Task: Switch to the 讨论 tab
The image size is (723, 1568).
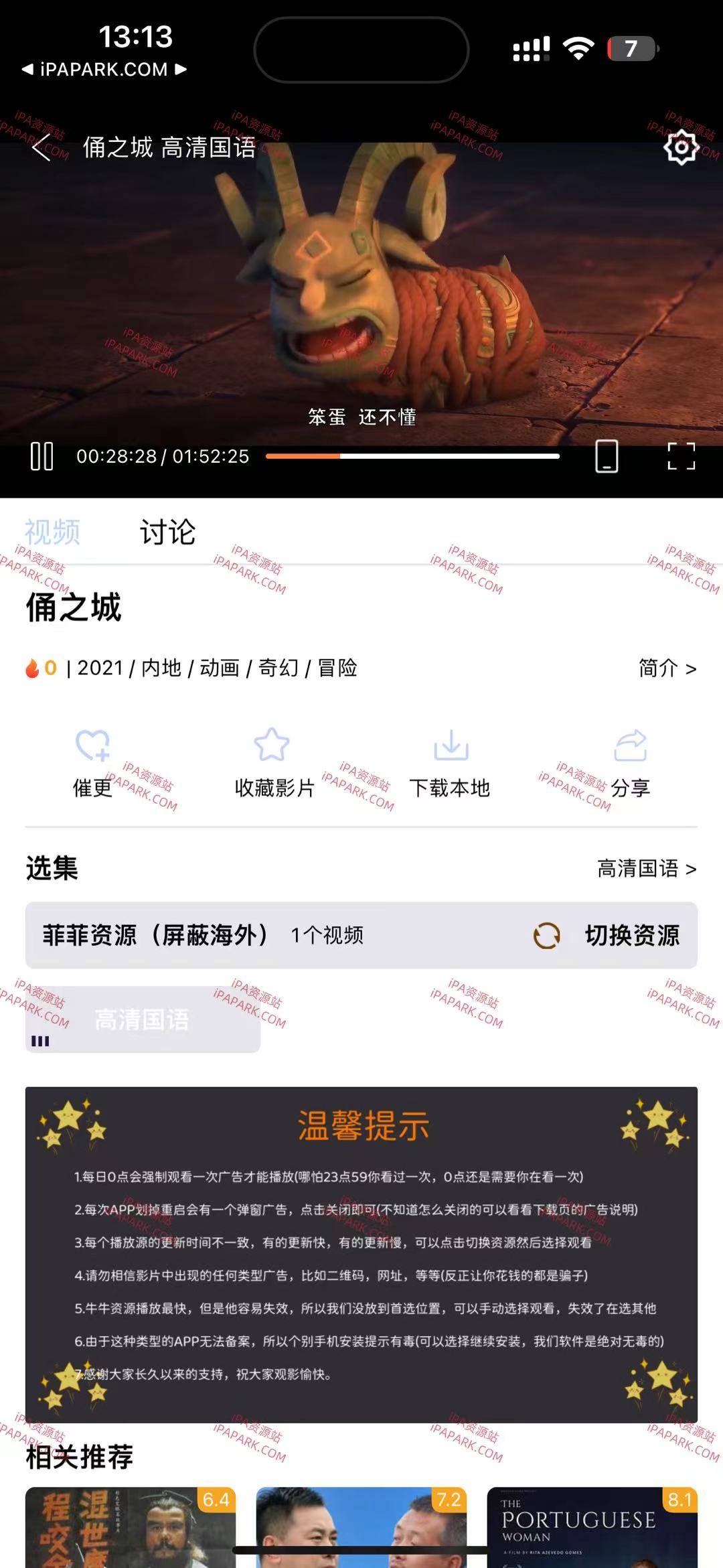Action: pyautogui.click(x=167, y=533)
